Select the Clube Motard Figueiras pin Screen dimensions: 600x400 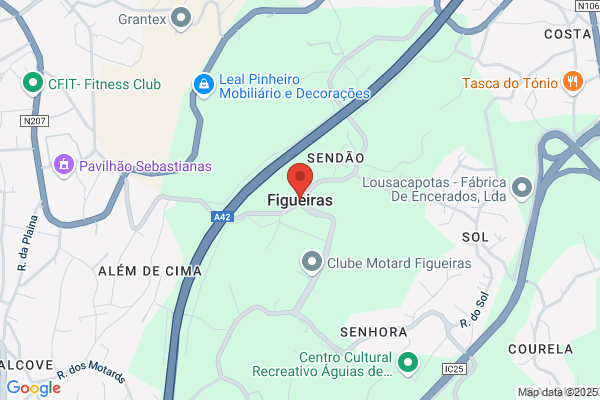click(312, 263)
